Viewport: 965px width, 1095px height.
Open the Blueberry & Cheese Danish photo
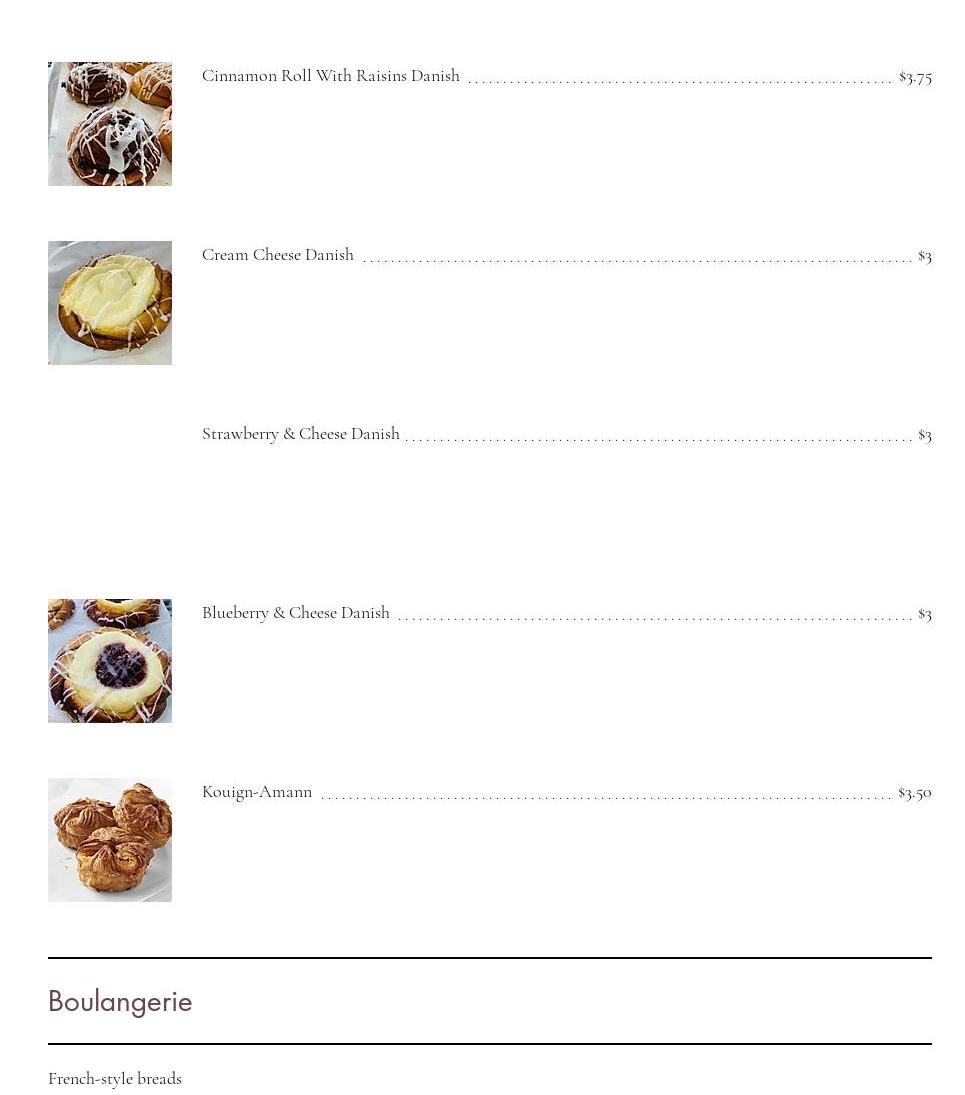click(110, 661)
